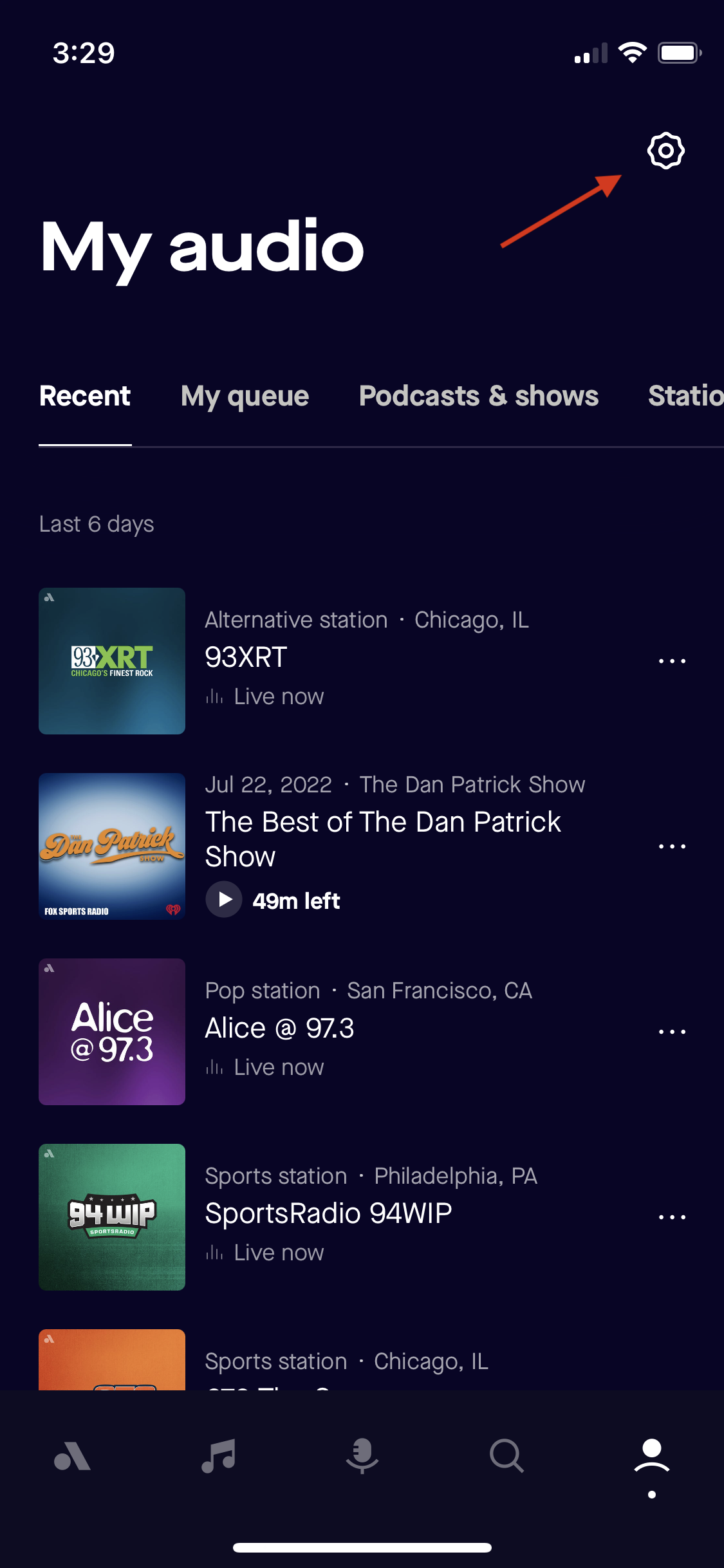Play The Best of The Dan Patrick Show

pyautogui.click(x=224, y=899)
